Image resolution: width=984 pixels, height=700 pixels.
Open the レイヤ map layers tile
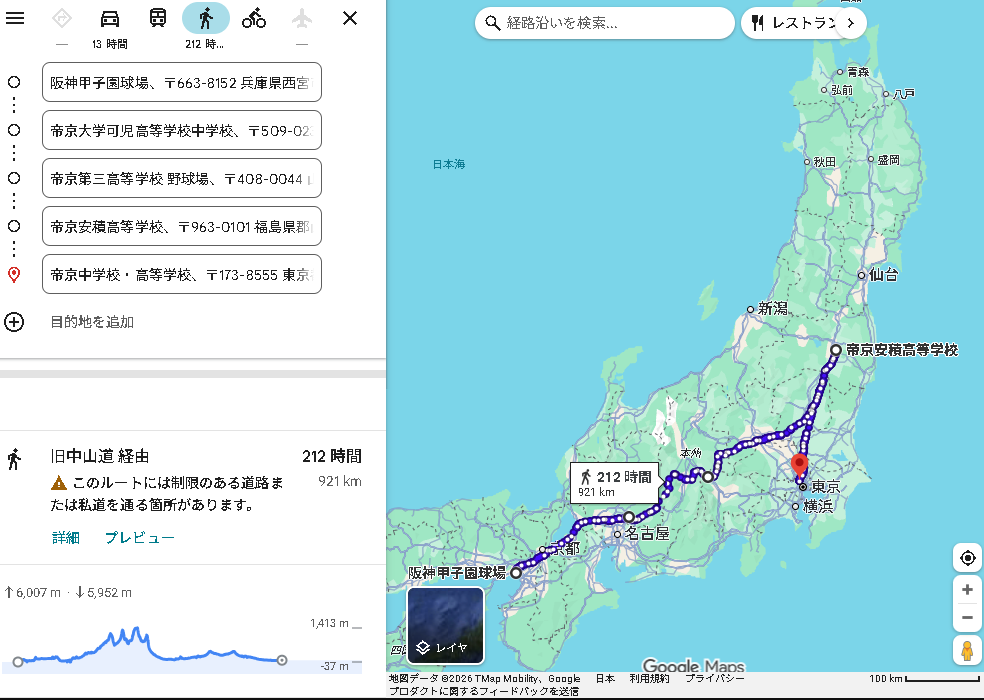tap(445, 626)
